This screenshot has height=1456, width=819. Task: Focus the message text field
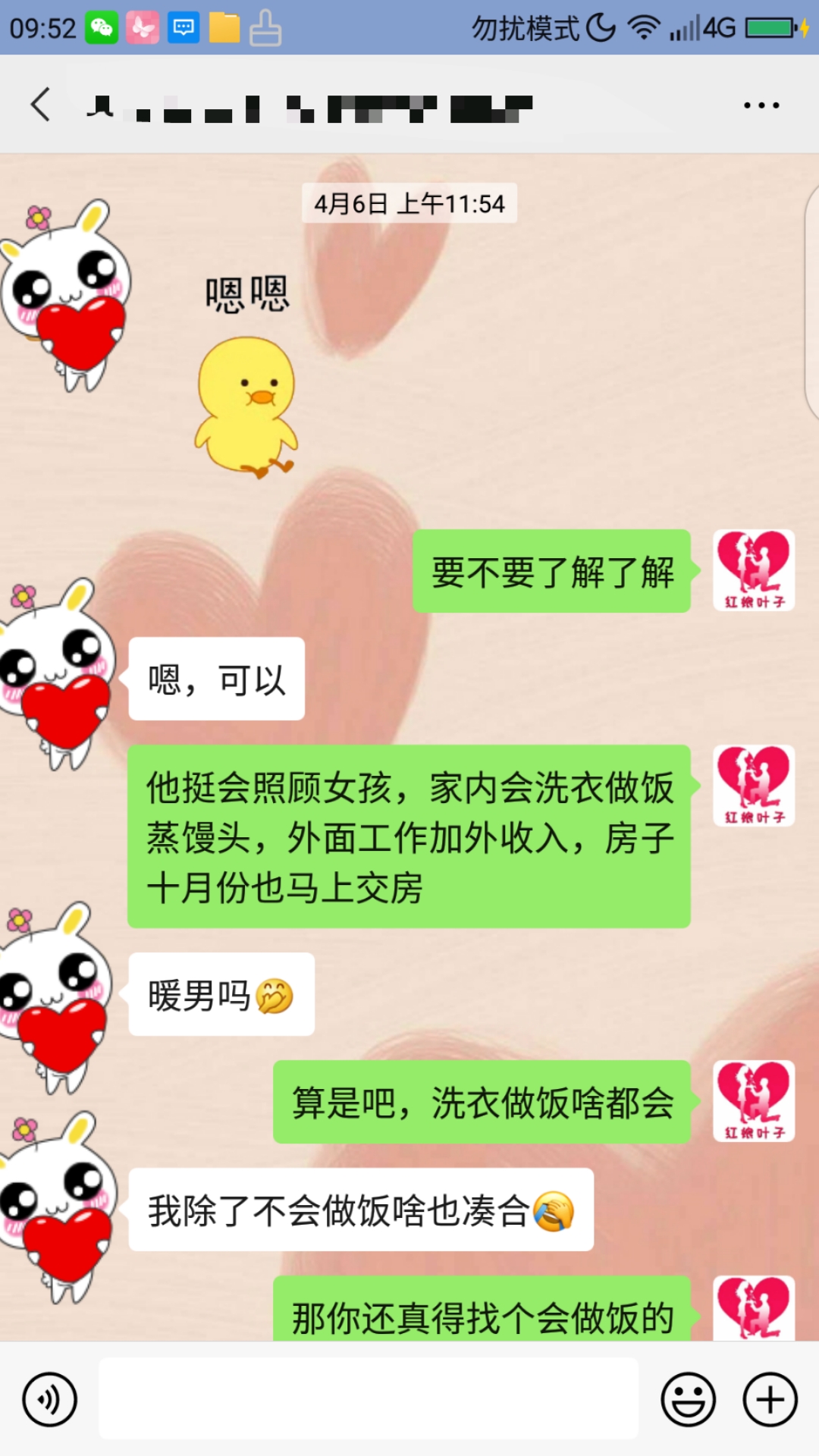[x=368, y=1399]
